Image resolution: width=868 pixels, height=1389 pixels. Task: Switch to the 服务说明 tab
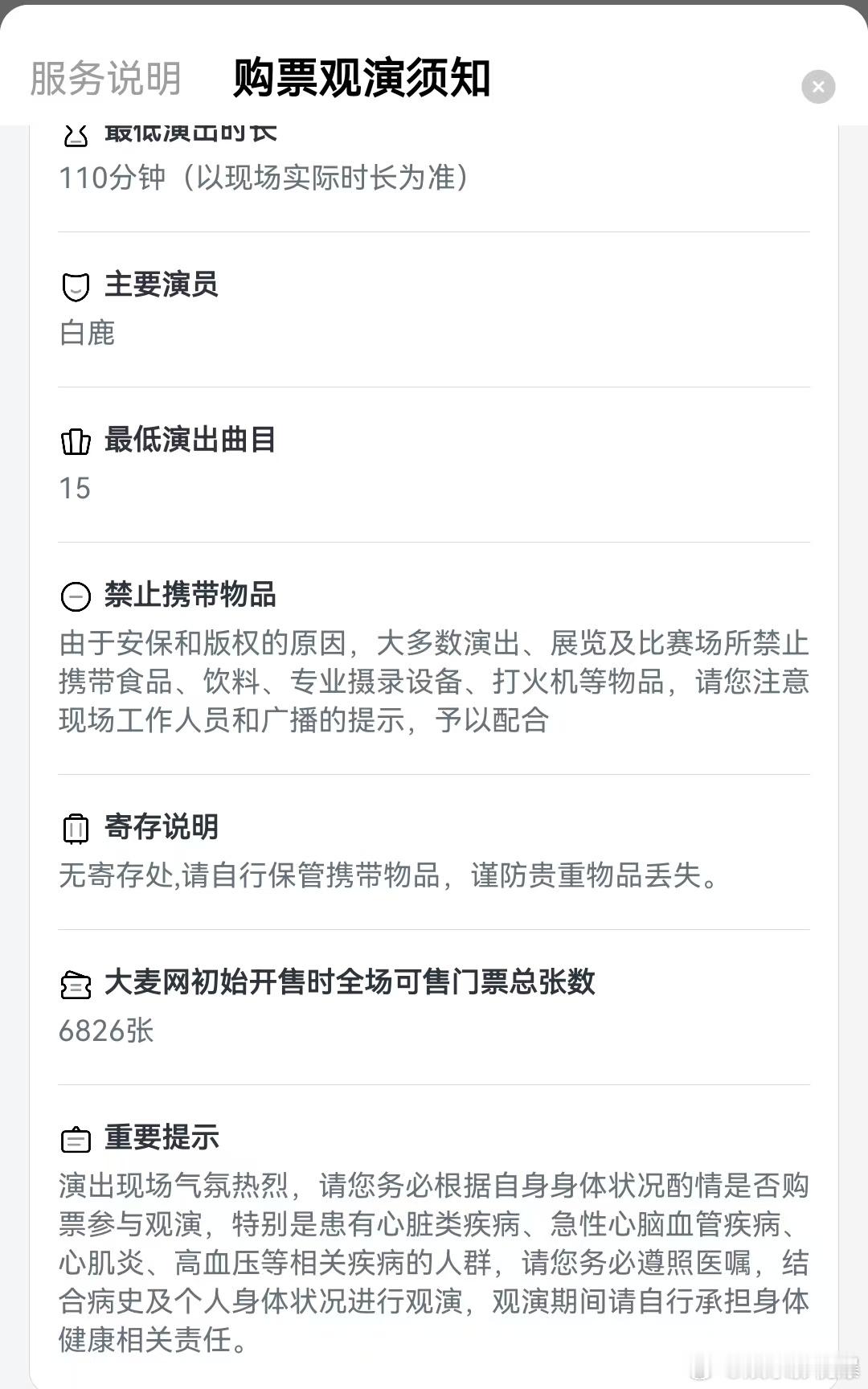(x=105, y=79)
